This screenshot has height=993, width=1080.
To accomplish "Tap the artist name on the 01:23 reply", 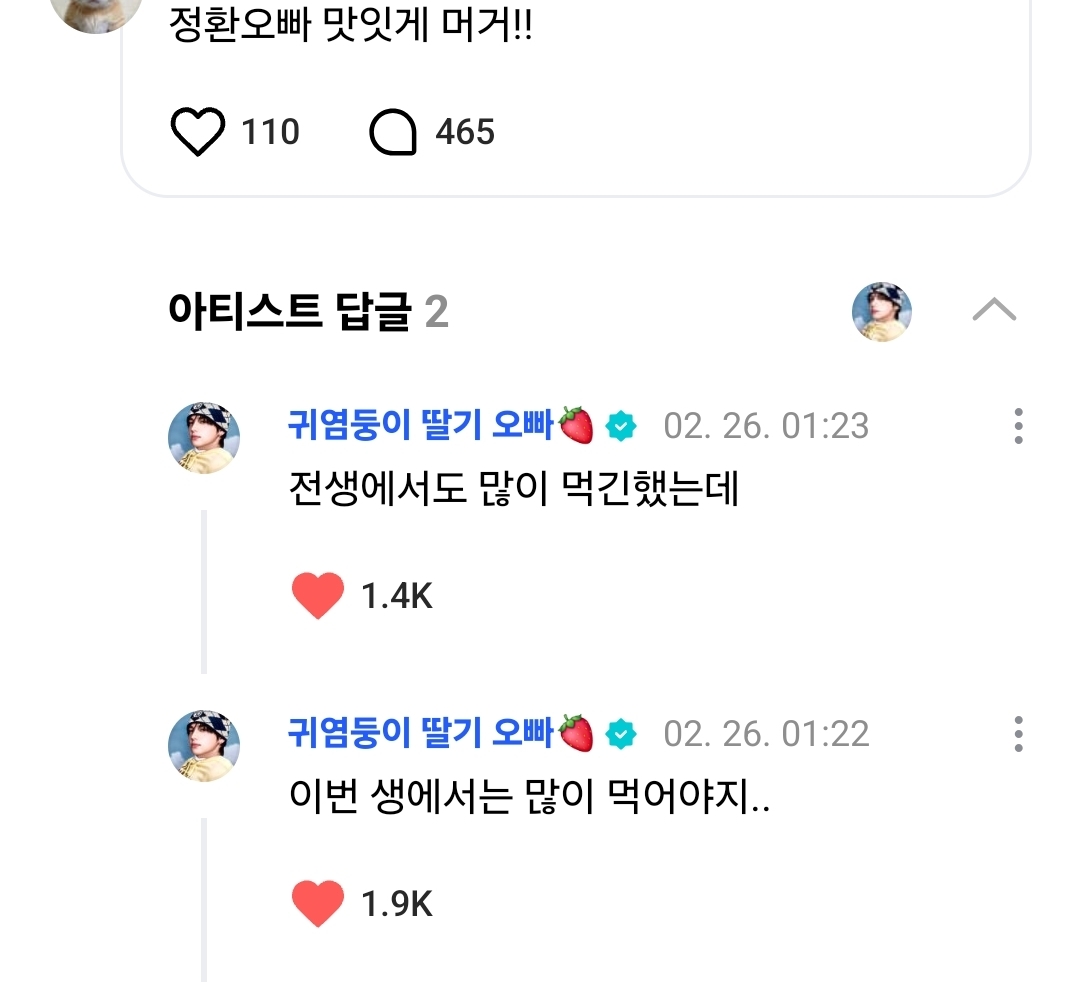I will pyautogui.click(x=420, y=426).
